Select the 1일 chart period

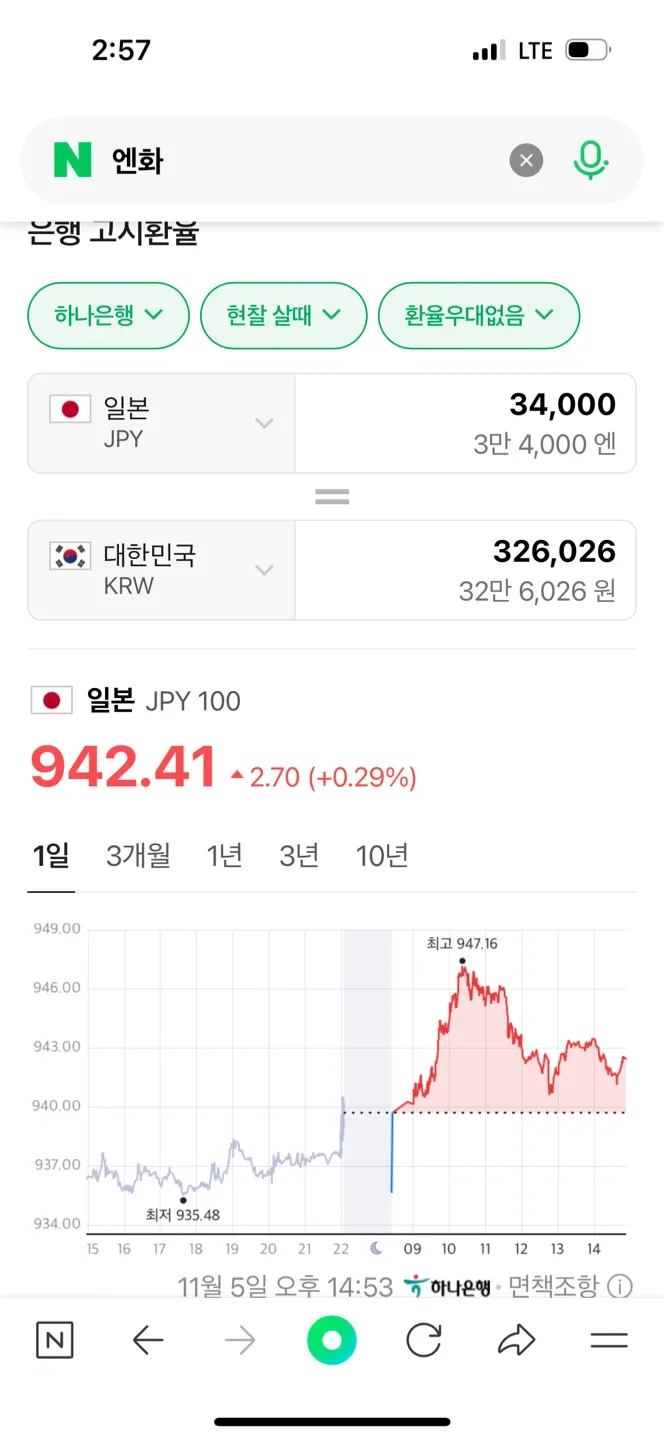tap(51, 856)
